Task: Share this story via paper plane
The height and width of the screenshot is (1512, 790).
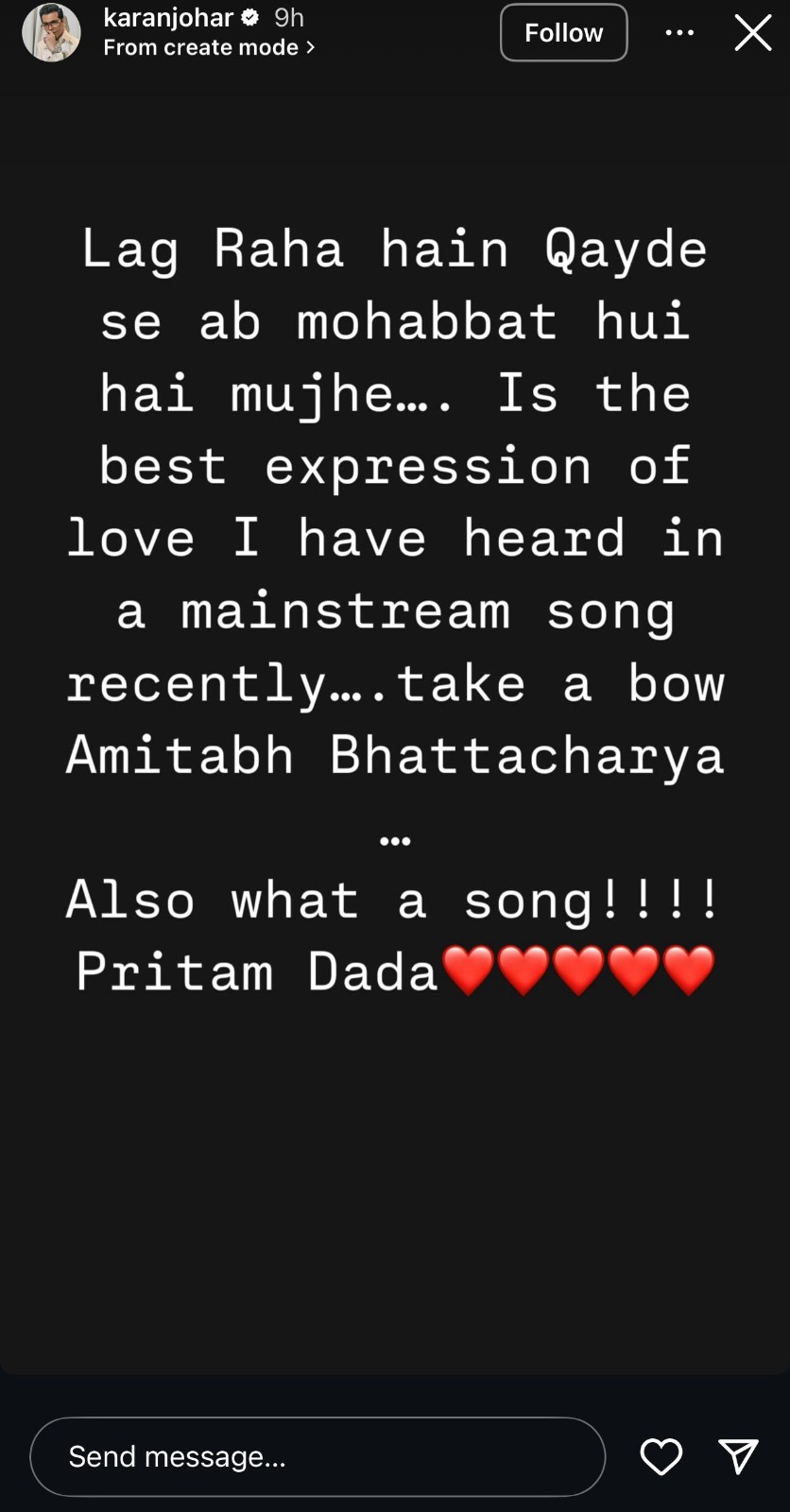Action: [x=738, y=1456]
